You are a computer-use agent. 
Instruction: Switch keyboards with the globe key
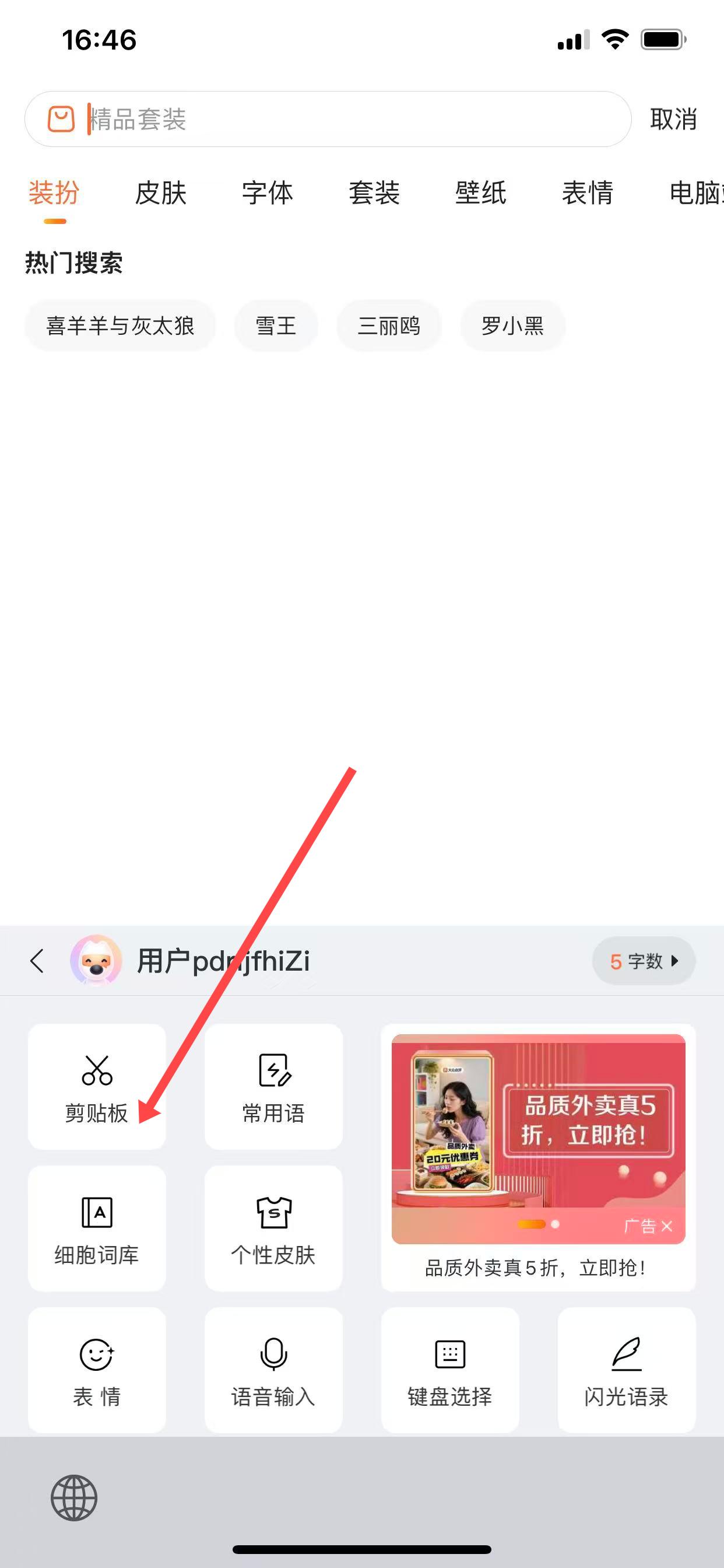click(73, 1497)
